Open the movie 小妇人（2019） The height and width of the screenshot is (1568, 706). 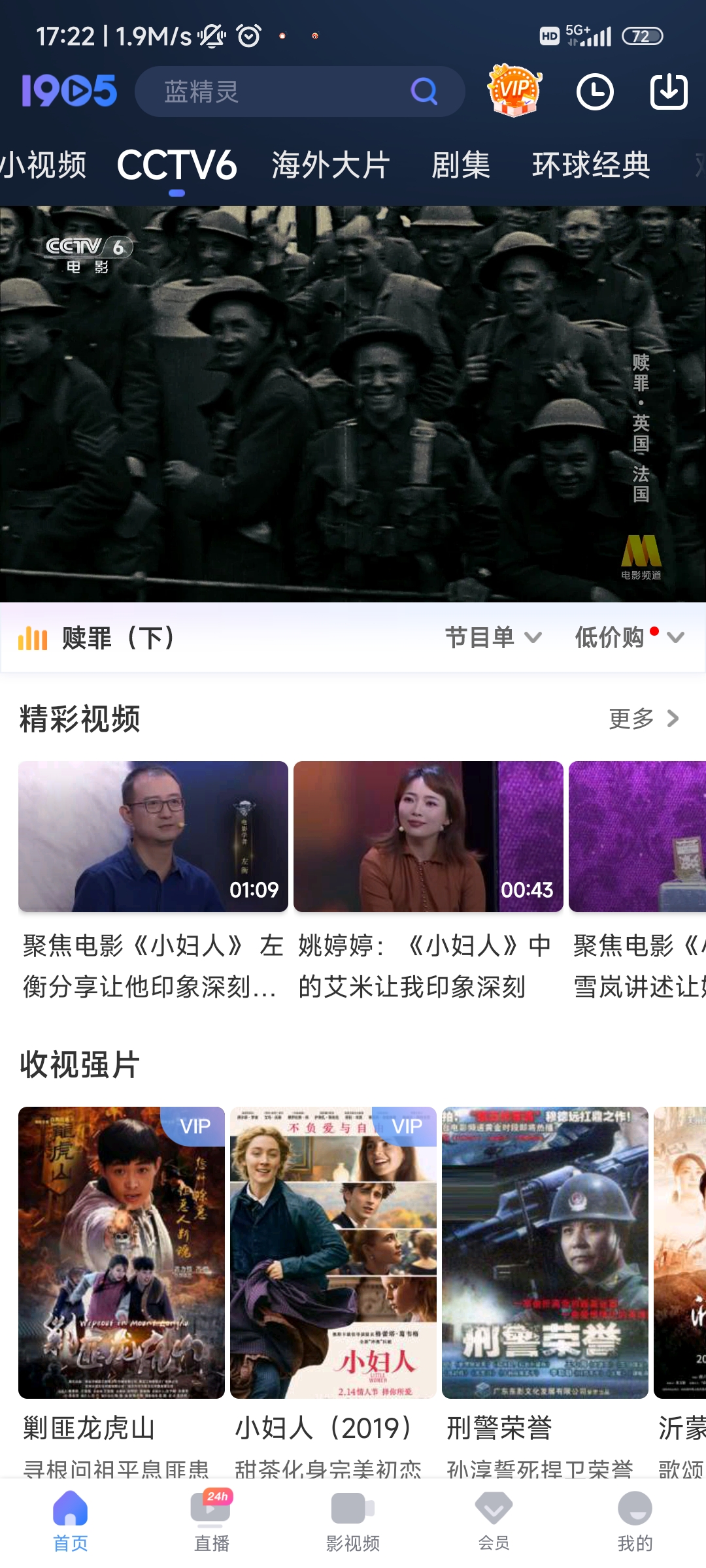pos(333,1252)
